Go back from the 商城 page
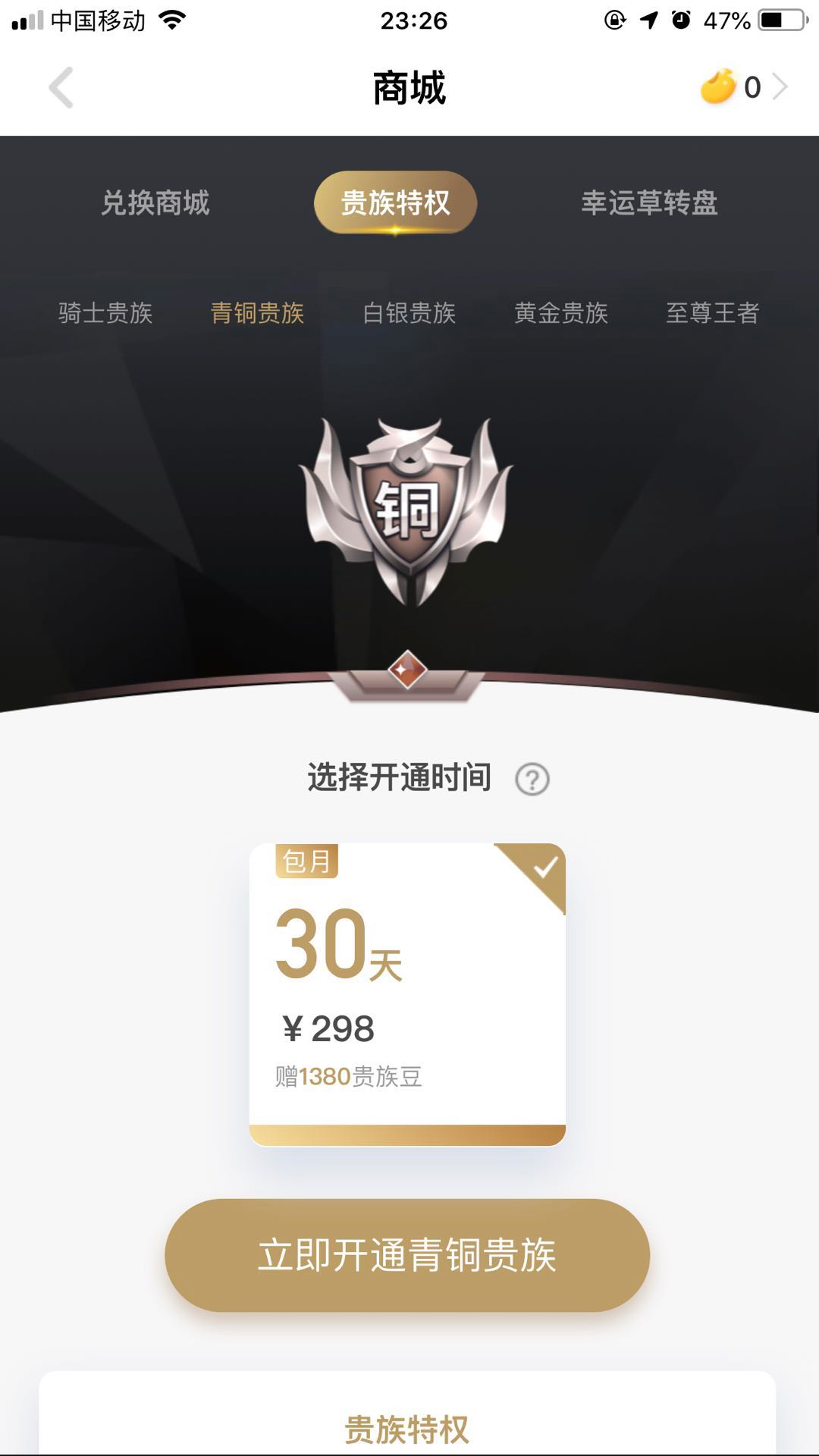The height and width of the screenshot is (1456, 819). [62, 88]
